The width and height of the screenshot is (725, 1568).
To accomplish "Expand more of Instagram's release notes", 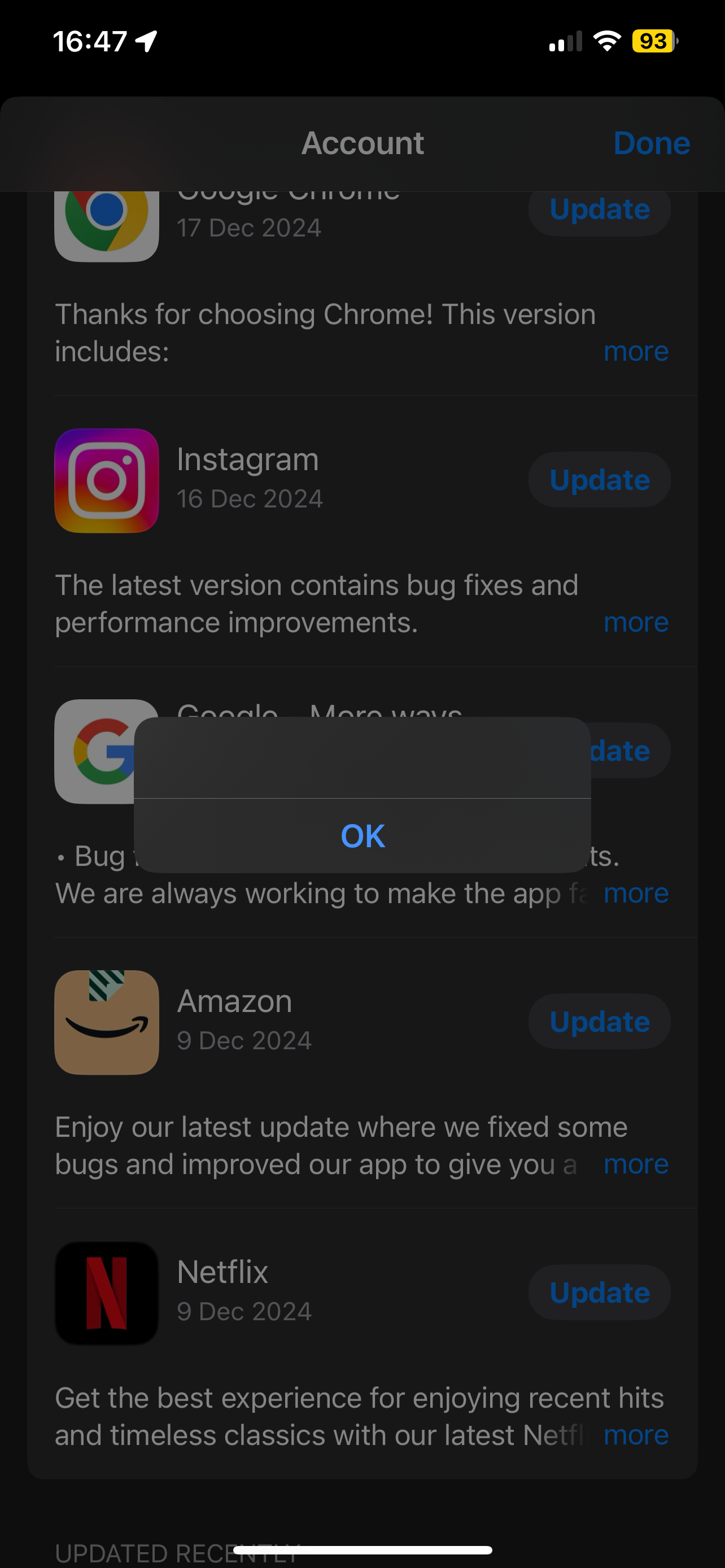I will pos(636,622).
